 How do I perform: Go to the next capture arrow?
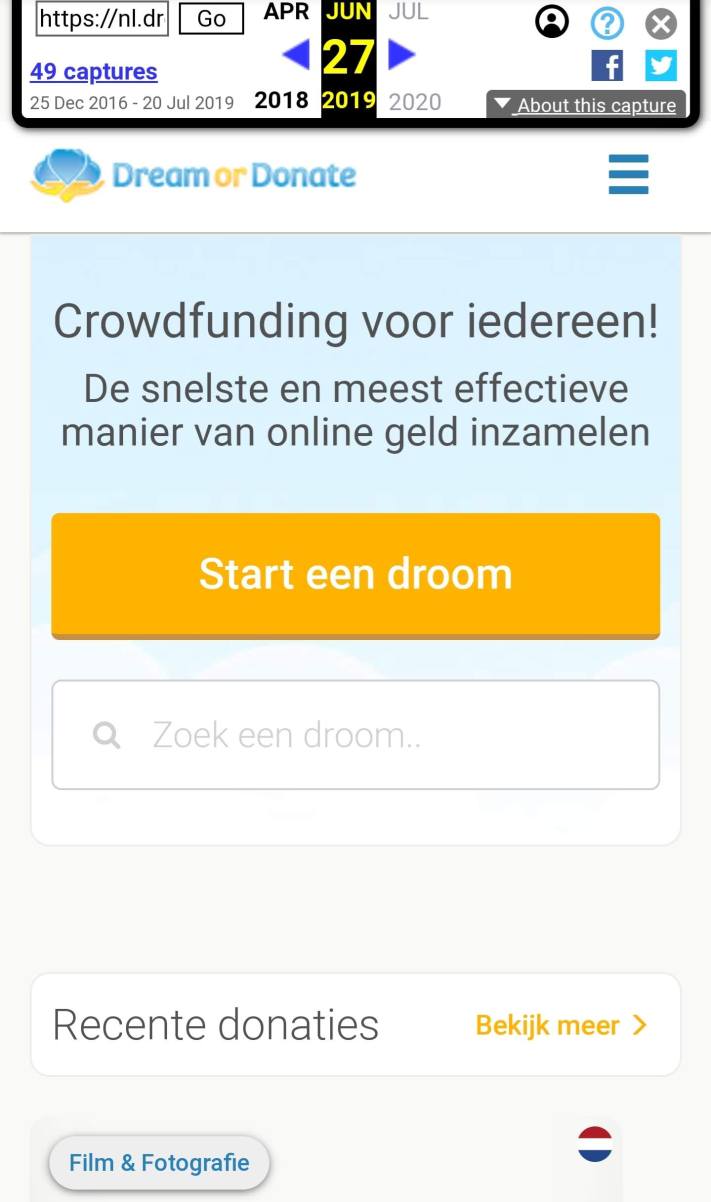pyautogui.click(x=401, y=56)
